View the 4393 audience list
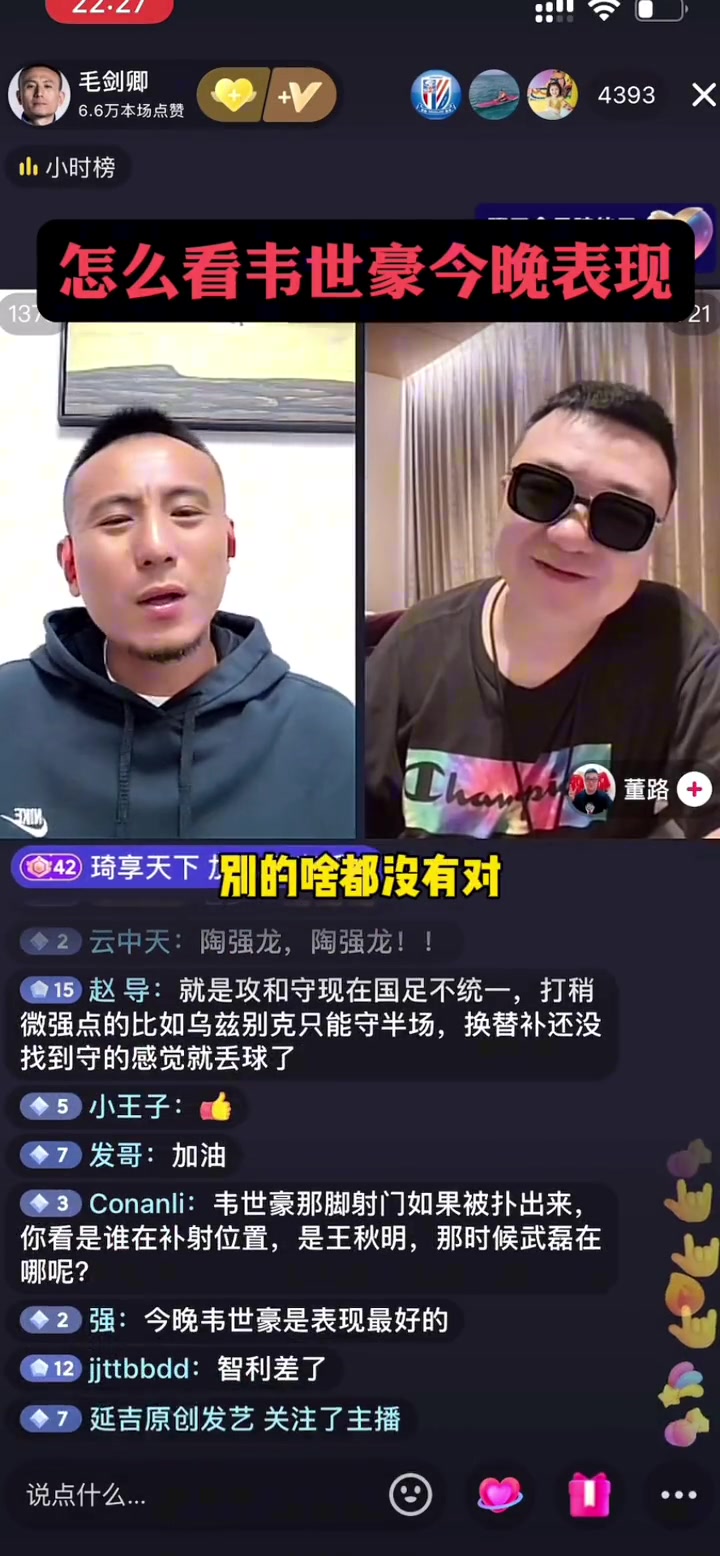The image size is (720, 1556). [626, 96]
